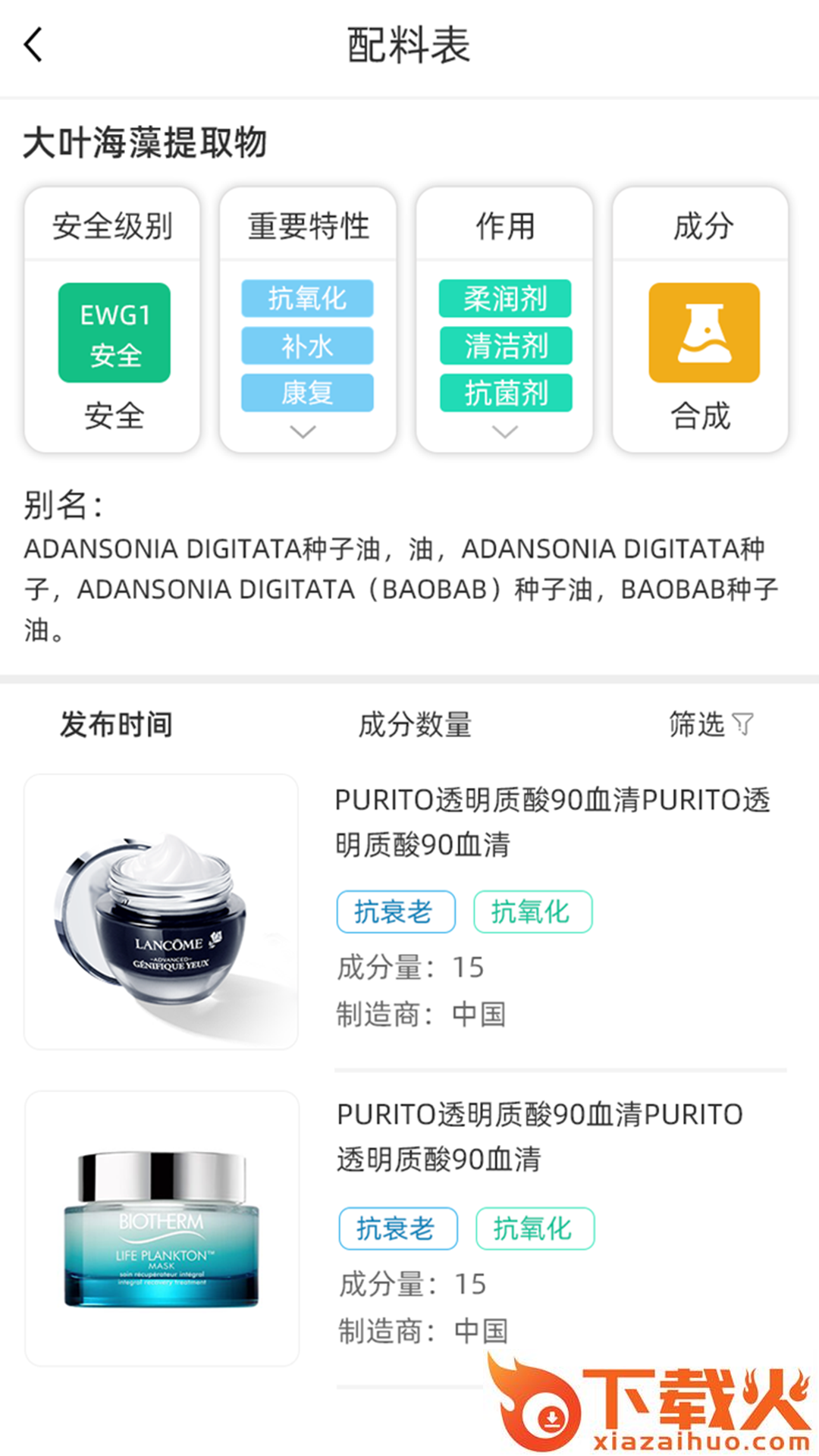
Task: Expand the 重要特性 tag list
Action: (x=303, y=432)
